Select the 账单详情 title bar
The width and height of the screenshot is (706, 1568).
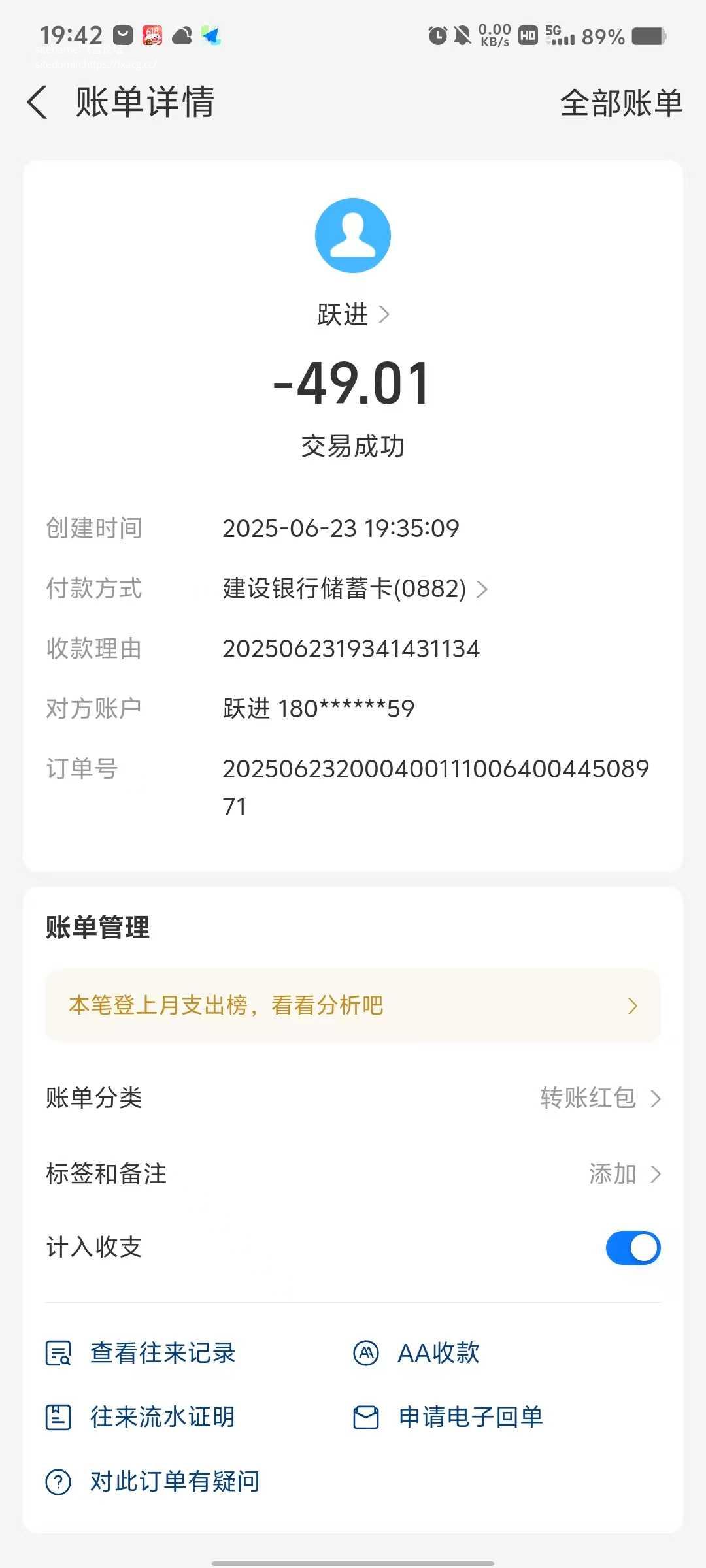coord(144,103)
